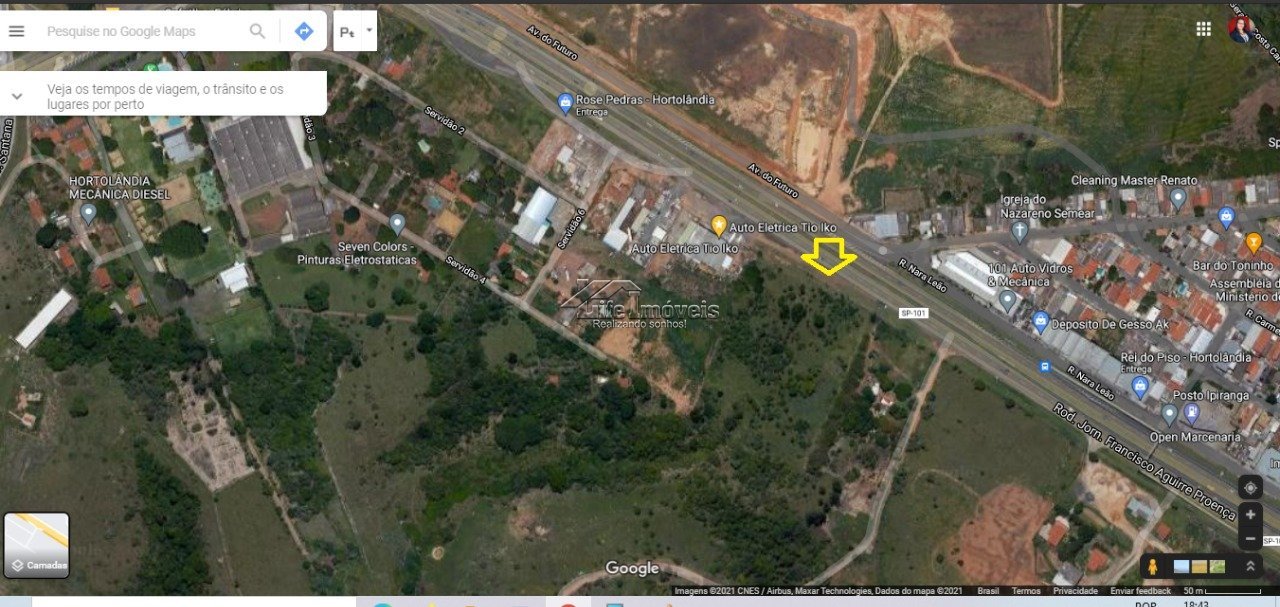Expand the travel times and traffic panel
Viewport: 1280px width, 607px height.
click(17, 96)
